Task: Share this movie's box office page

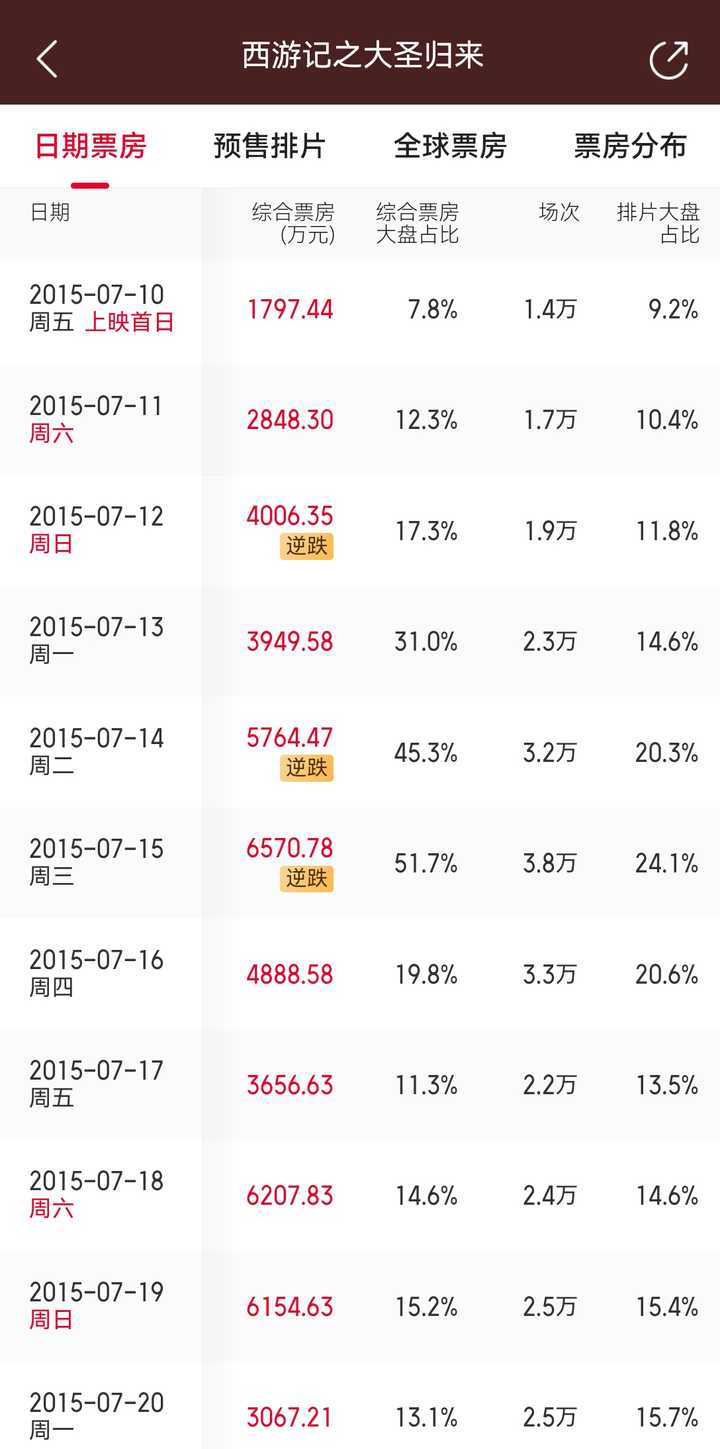Action: coord(669,59)
